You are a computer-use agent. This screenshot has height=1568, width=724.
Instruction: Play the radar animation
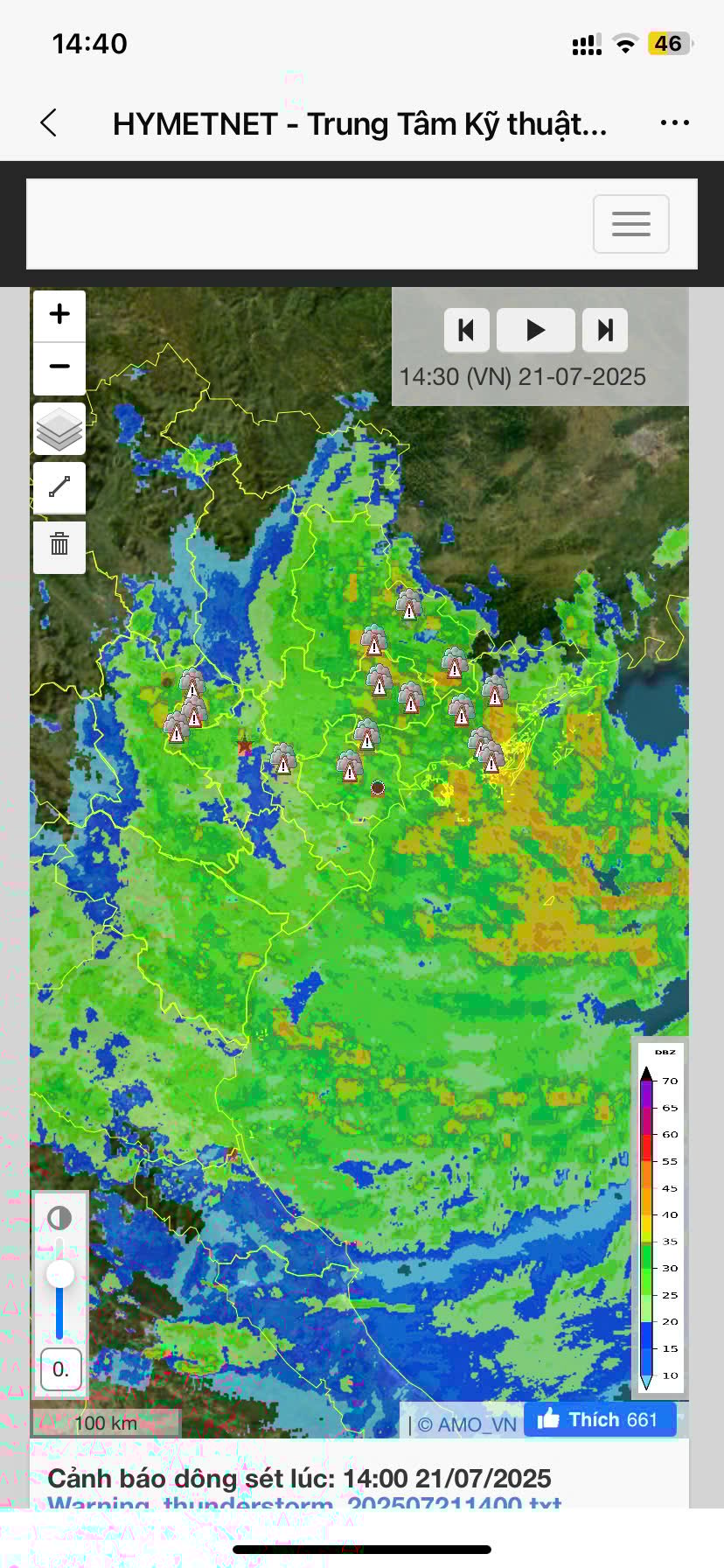535,330
